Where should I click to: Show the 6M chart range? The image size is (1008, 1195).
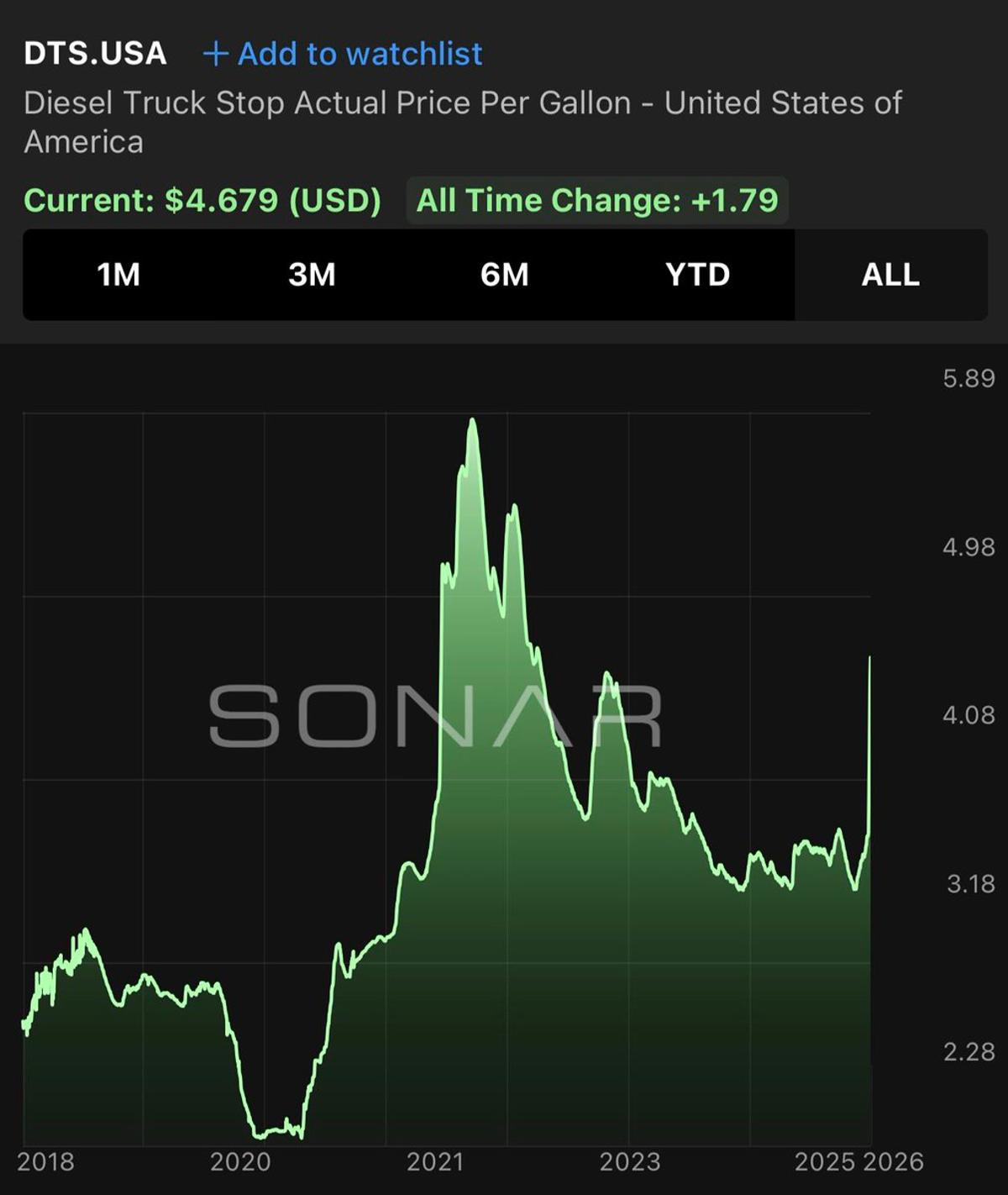504,275
